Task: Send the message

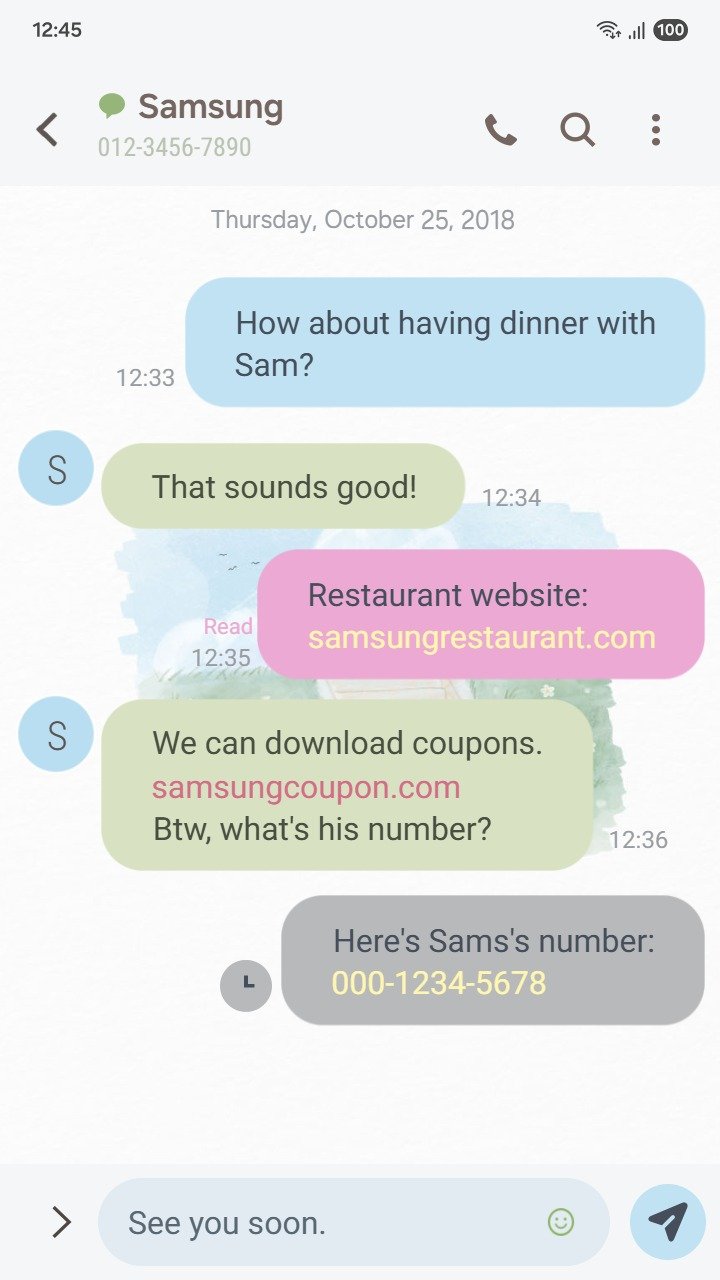Action: [667, 1221]
